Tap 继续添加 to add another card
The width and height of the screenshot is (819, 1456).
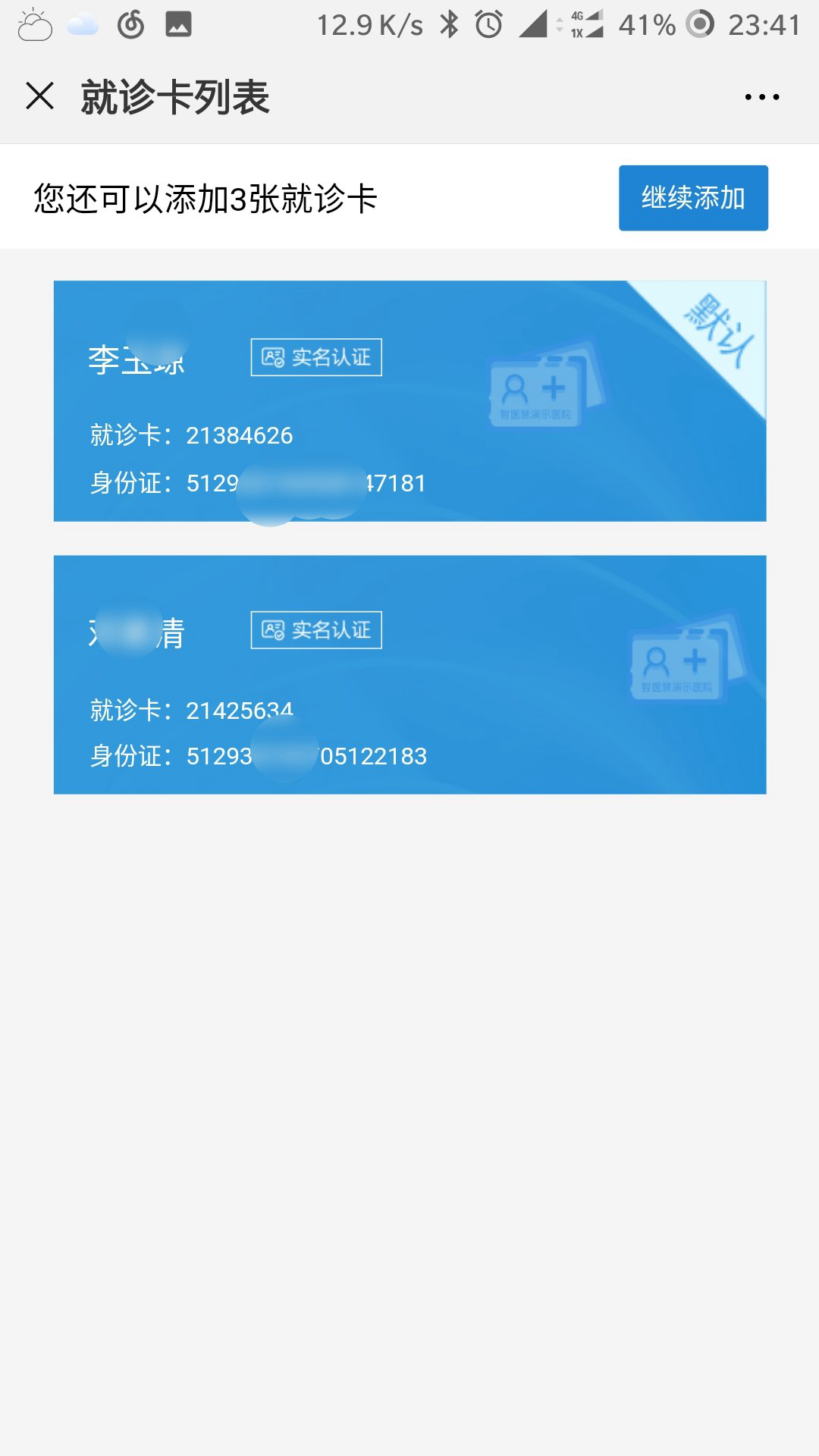point(693,198)
